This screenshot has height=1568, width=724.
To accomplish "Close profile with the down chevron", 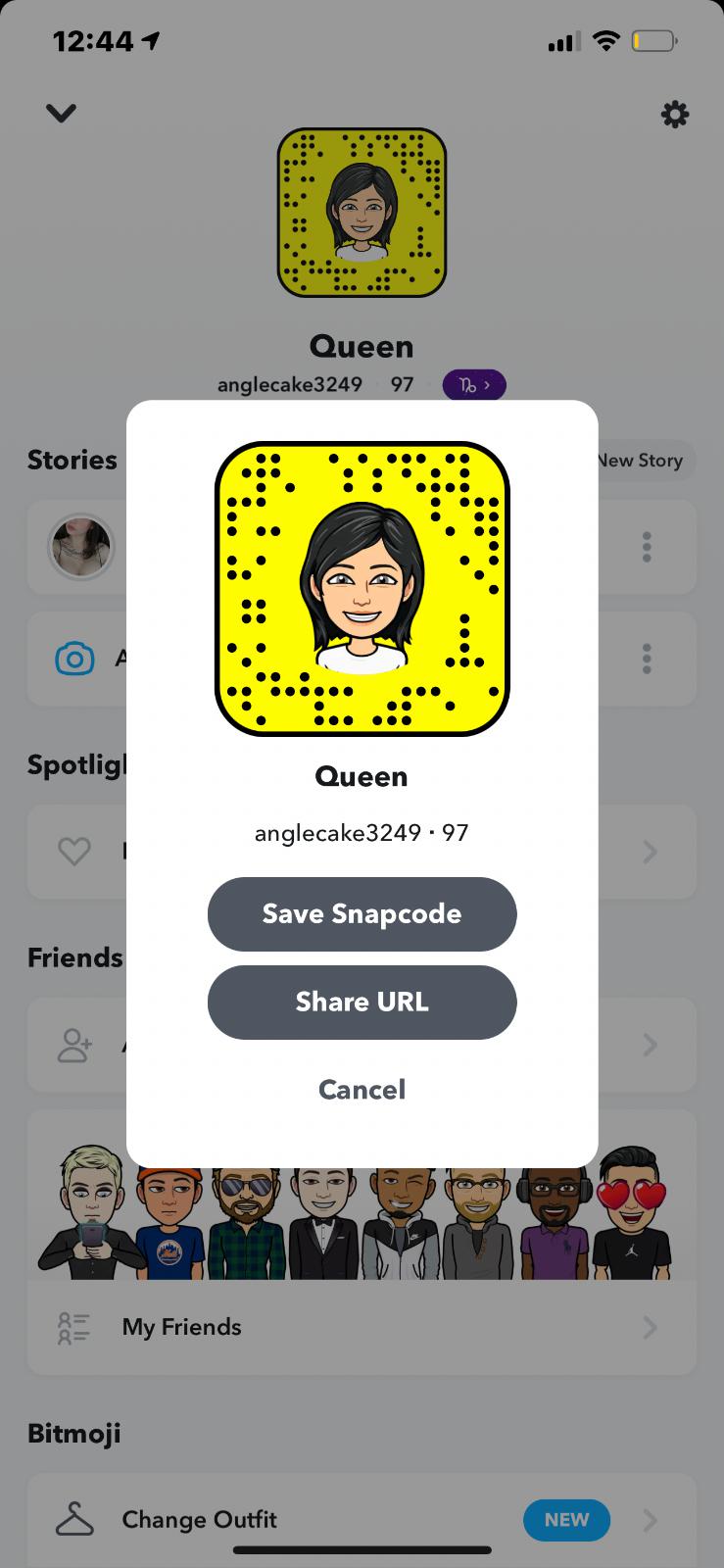I will (61, 114).
